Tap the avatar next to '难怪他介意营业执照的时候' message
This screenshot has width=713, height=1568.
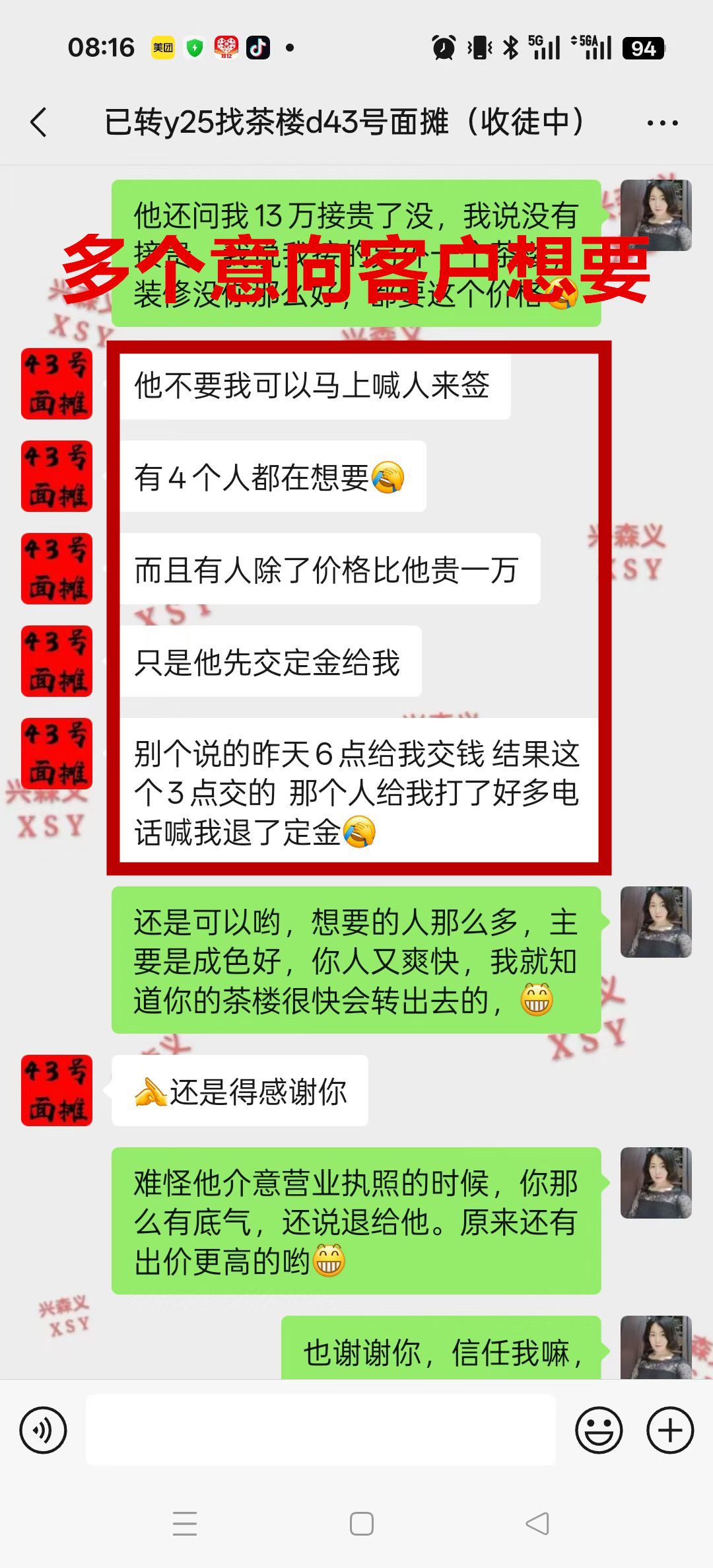tap(656, 1183)
